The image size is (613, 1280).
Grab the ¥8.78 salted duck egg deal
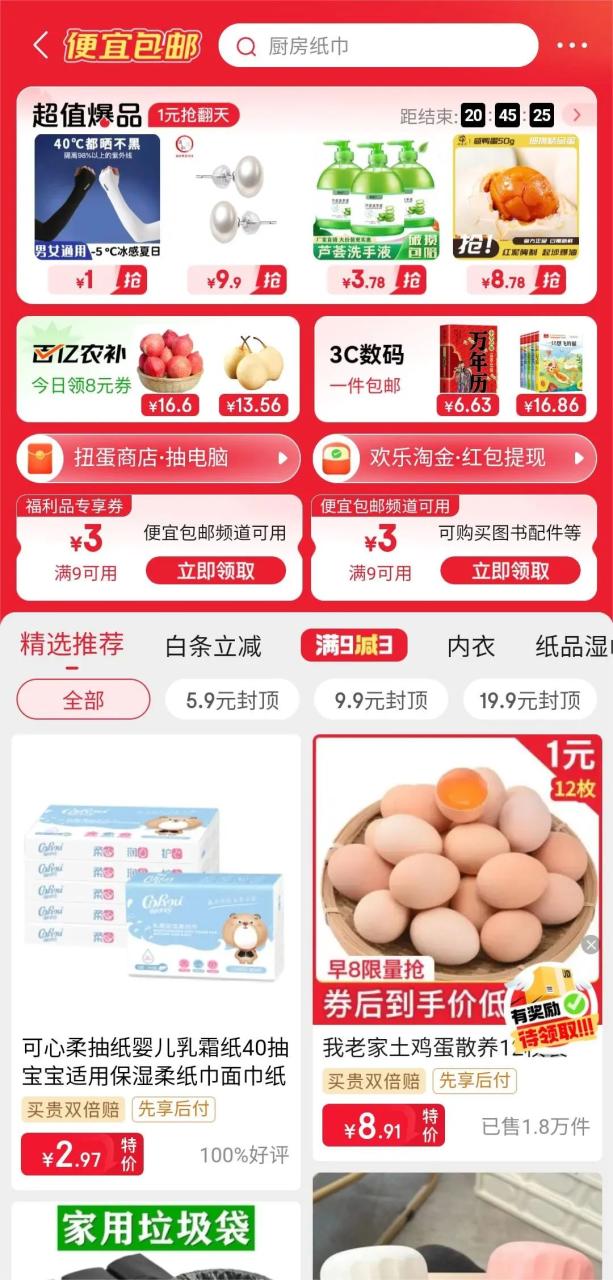(x=516, y=280)
